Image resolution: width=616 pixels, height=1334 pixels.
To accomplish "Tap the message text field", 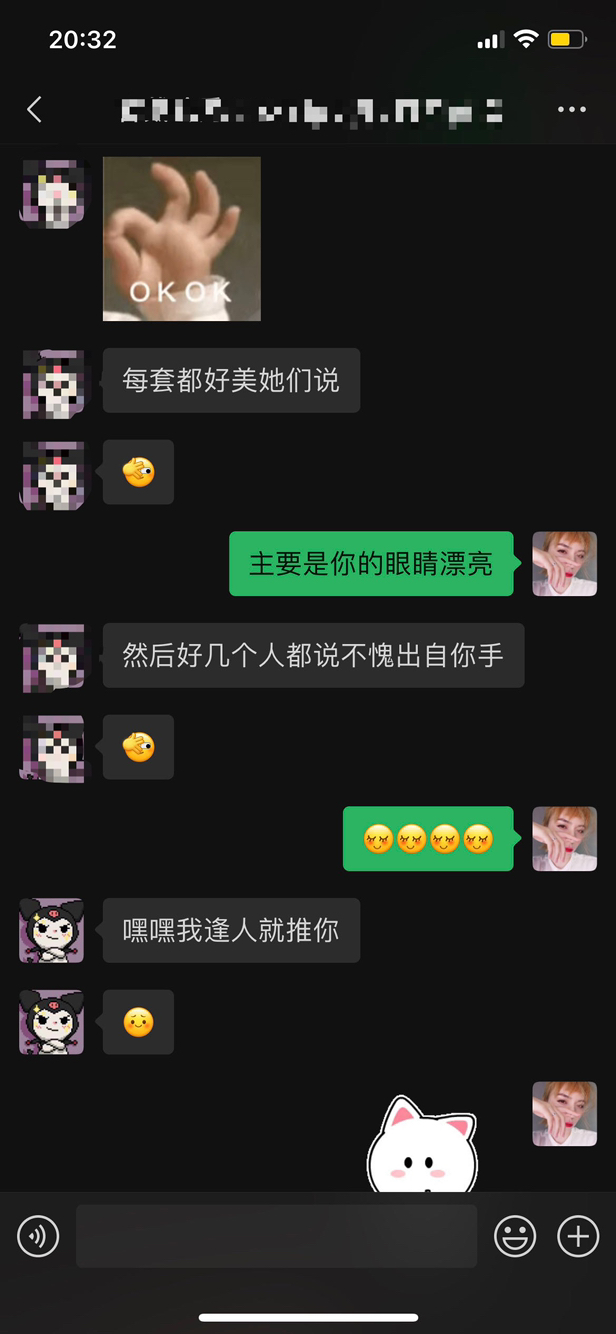I will pos(276,1236).
